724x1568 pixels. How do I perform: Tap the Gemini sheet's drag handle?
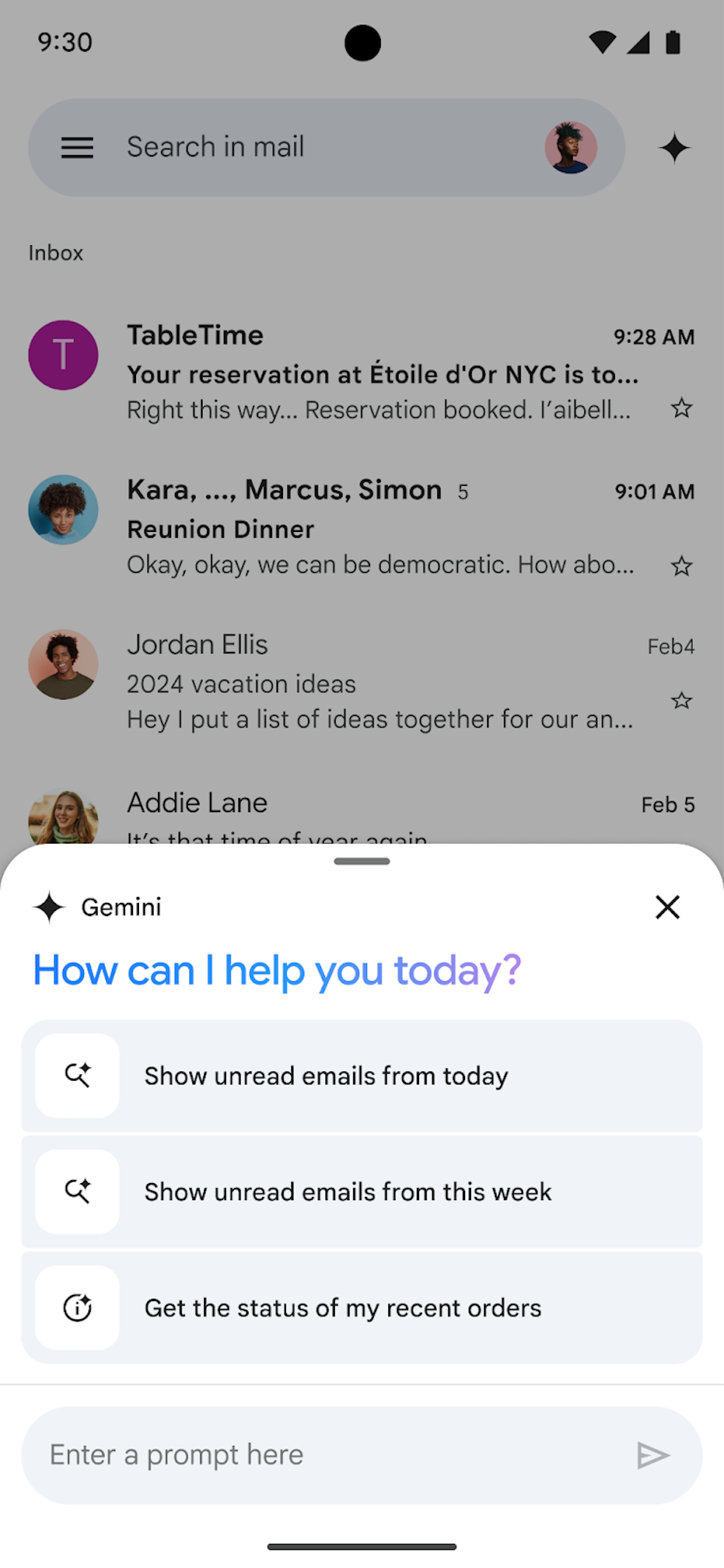(362, 862)
